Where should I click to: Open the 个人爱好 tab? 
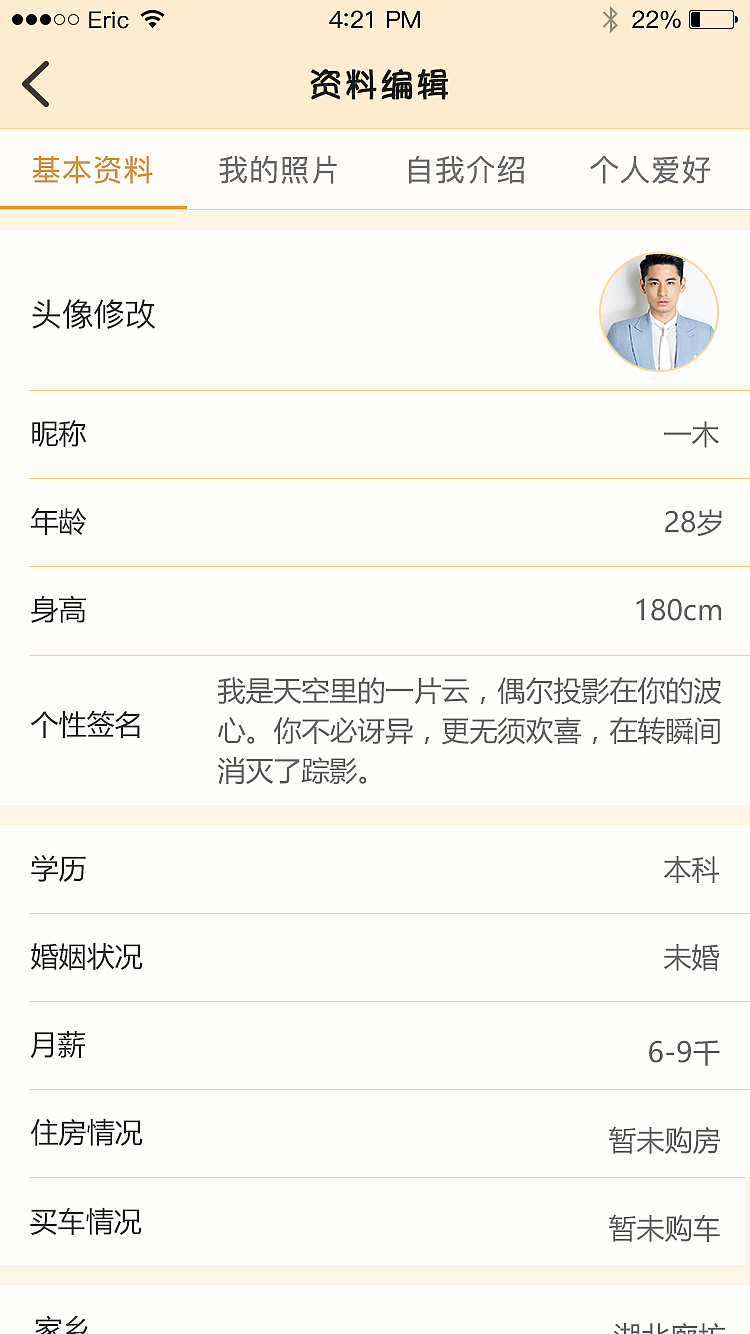click(652, 170)
